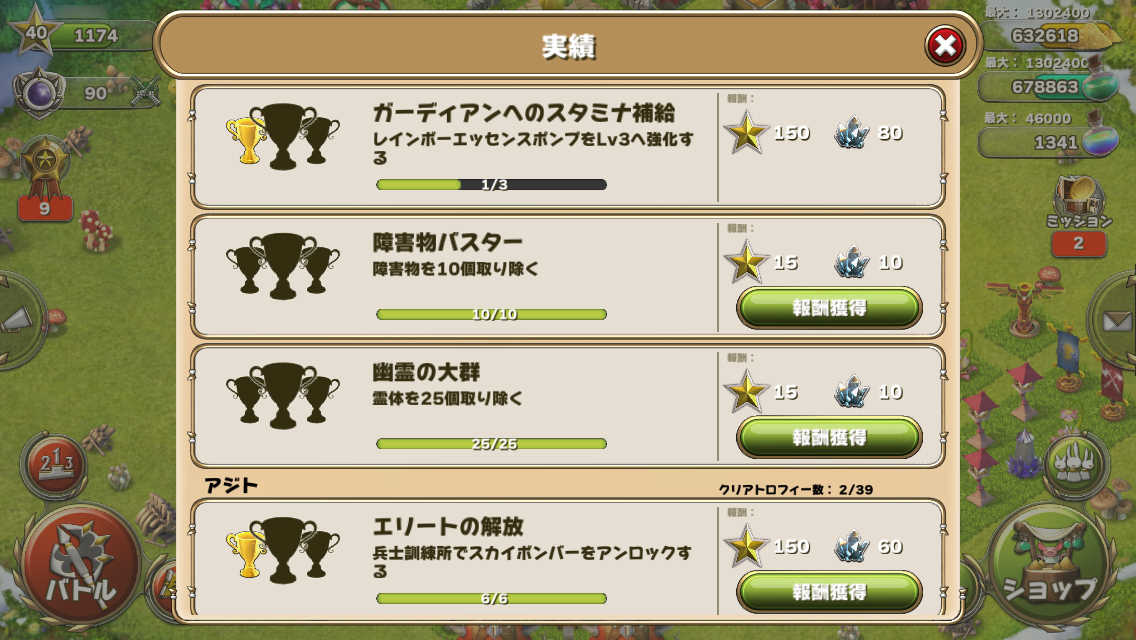Image resolution: width=1136 pixels, height=640 pixels.
Task: Open the mail envelope icon
Action: [x=1114, y=320]
